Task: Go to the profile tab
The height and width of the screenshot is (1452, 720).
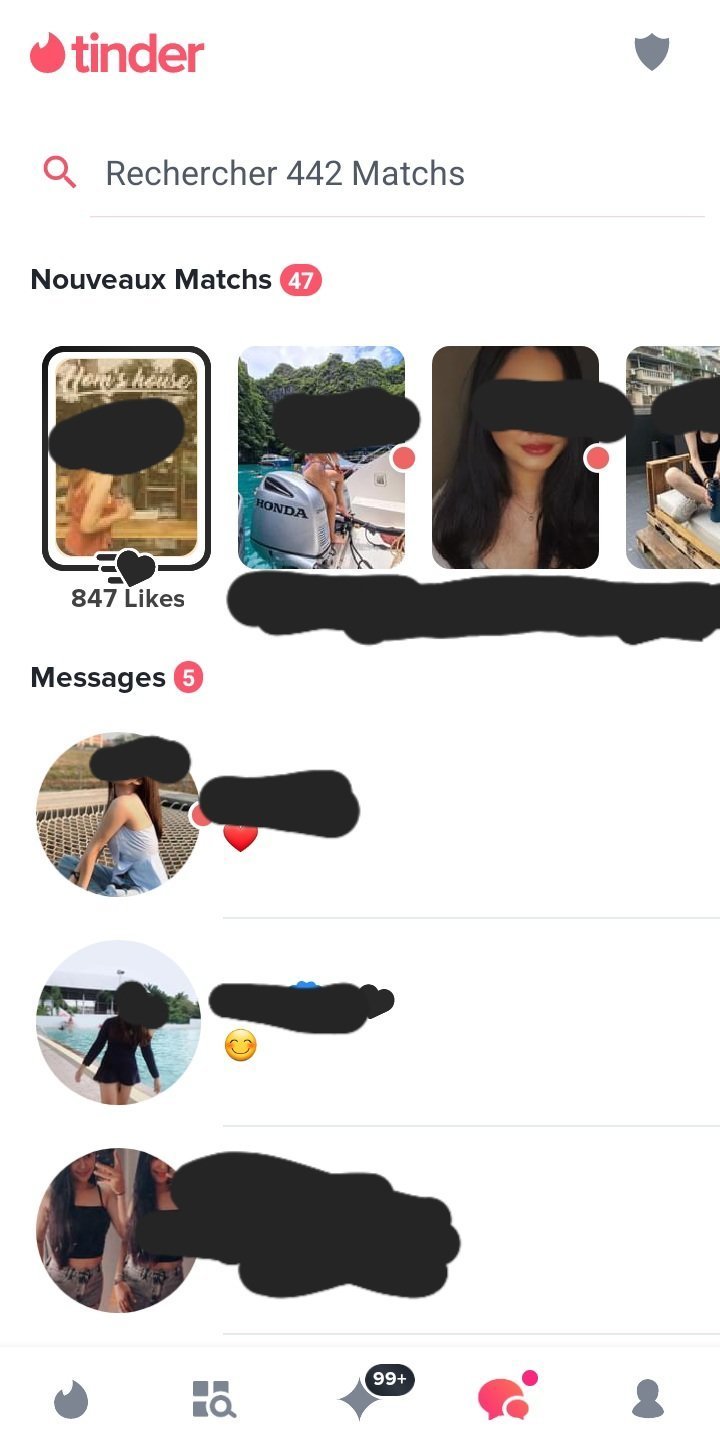Action: click(648, 1399)
